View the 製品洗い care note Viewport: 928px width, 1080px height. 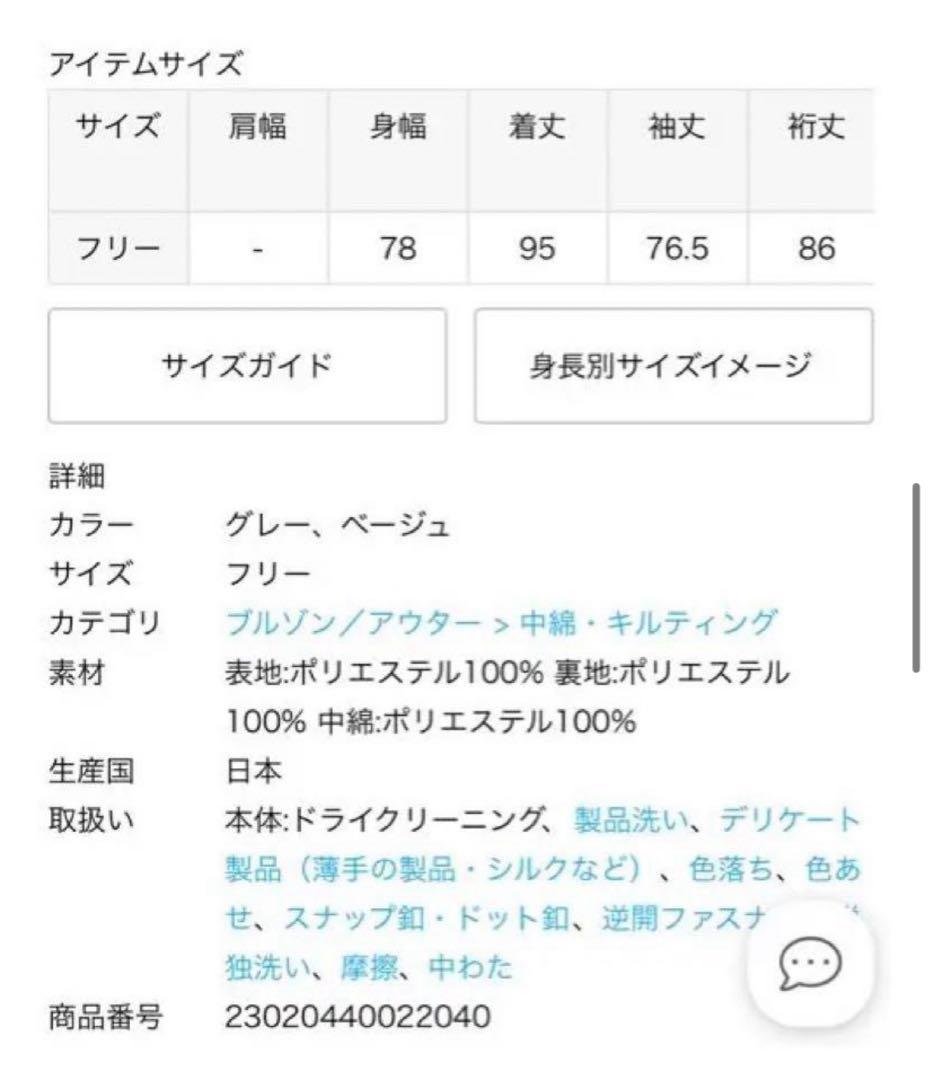tap(631, 821)
